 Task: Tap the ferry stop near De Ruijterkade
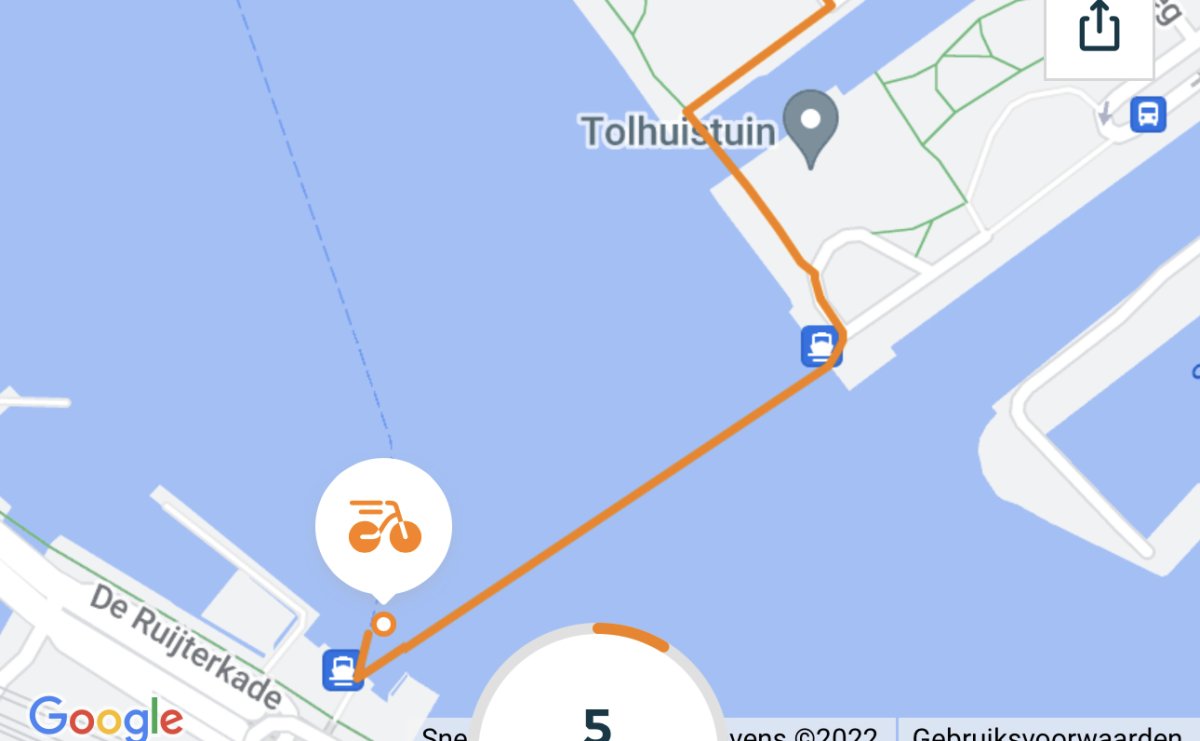click(x=342, y=669)
